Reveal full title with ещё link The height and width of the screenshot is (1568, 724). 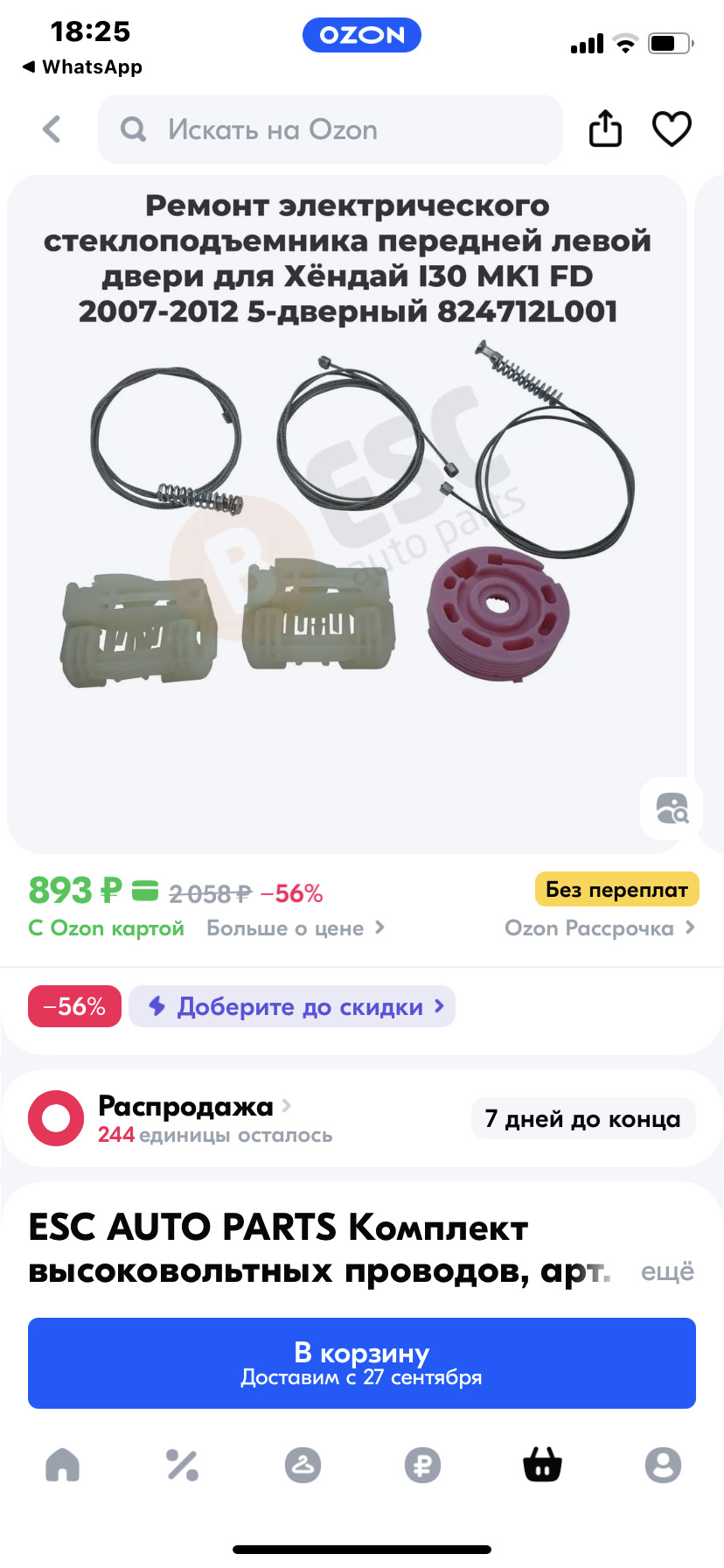669,1271
